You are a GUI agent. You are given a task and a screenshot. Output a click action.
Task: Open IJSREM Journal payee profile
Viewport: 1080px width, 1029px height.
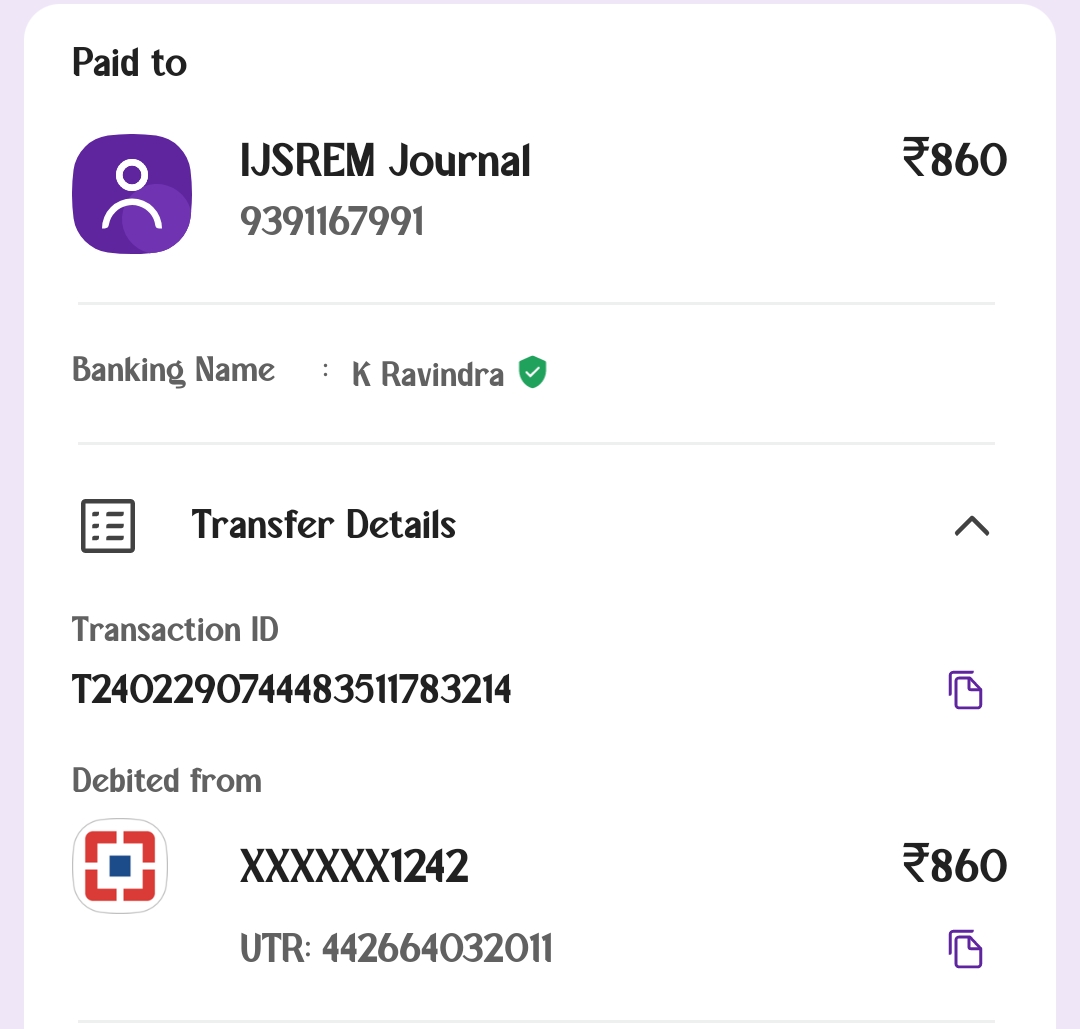pyautogui.click(x=132, y=193)
